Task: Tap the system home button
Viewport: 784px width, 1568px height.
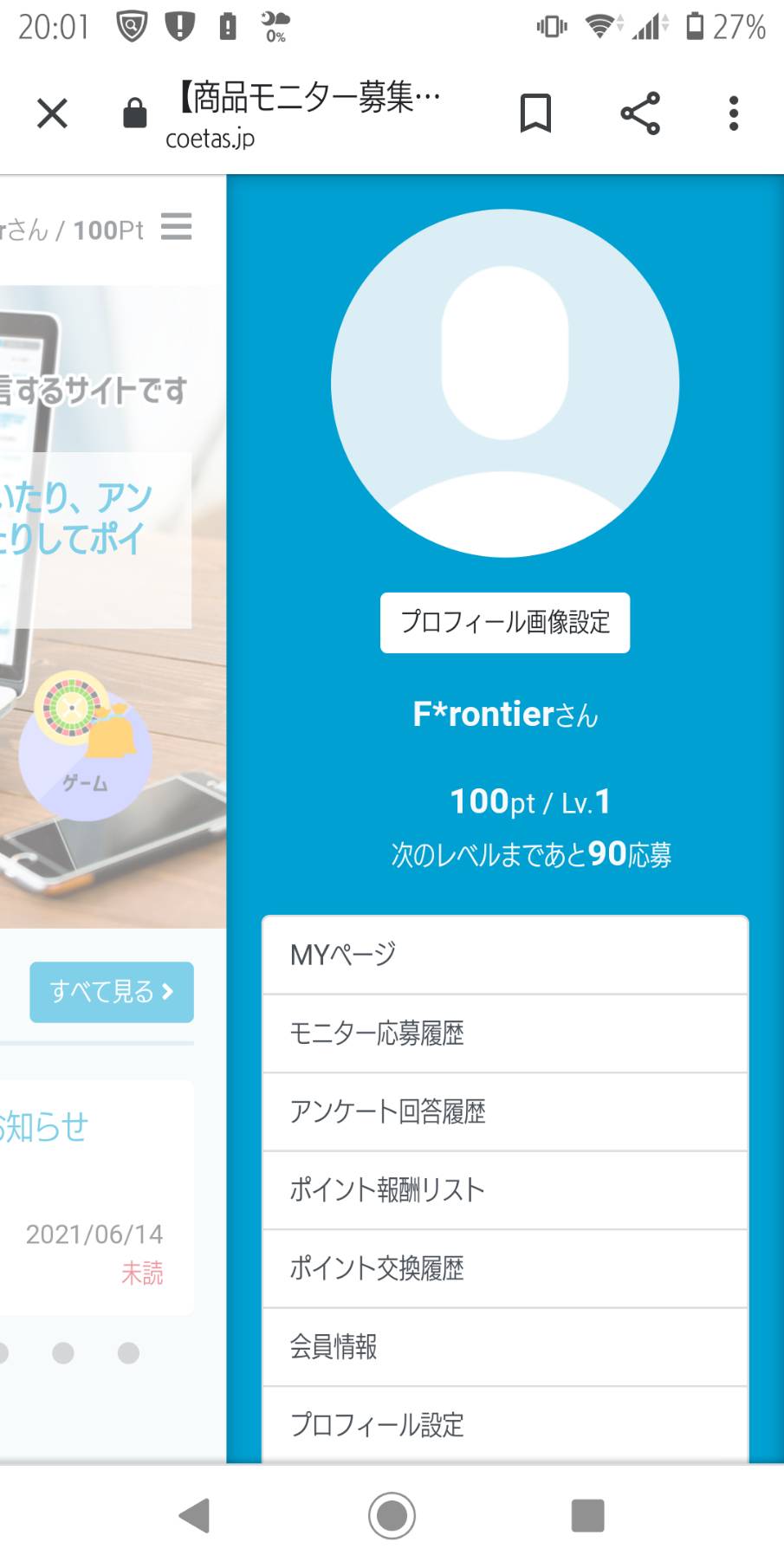Action: click(x=392, y=1515)
